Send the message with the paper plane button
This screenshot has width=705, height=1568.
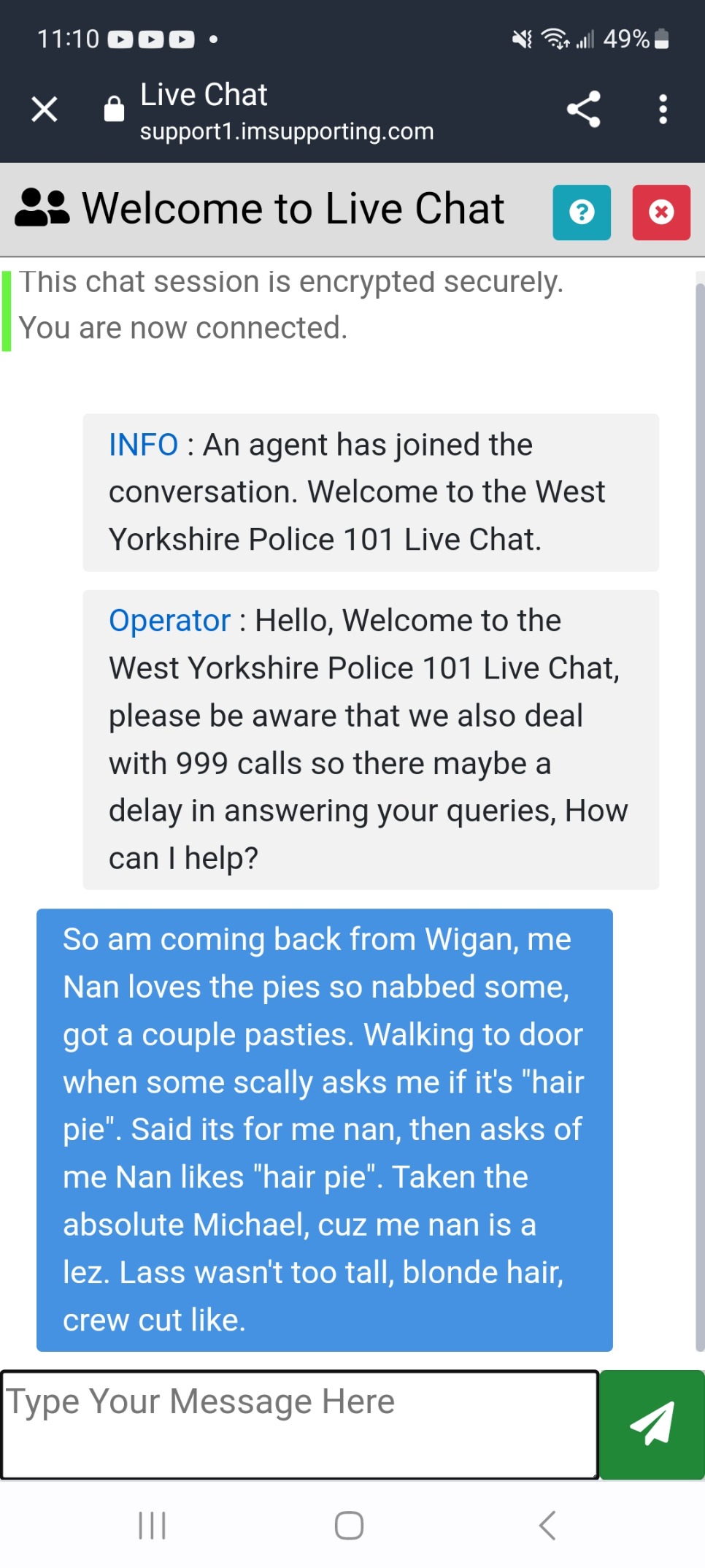[x=652, y=1424]
